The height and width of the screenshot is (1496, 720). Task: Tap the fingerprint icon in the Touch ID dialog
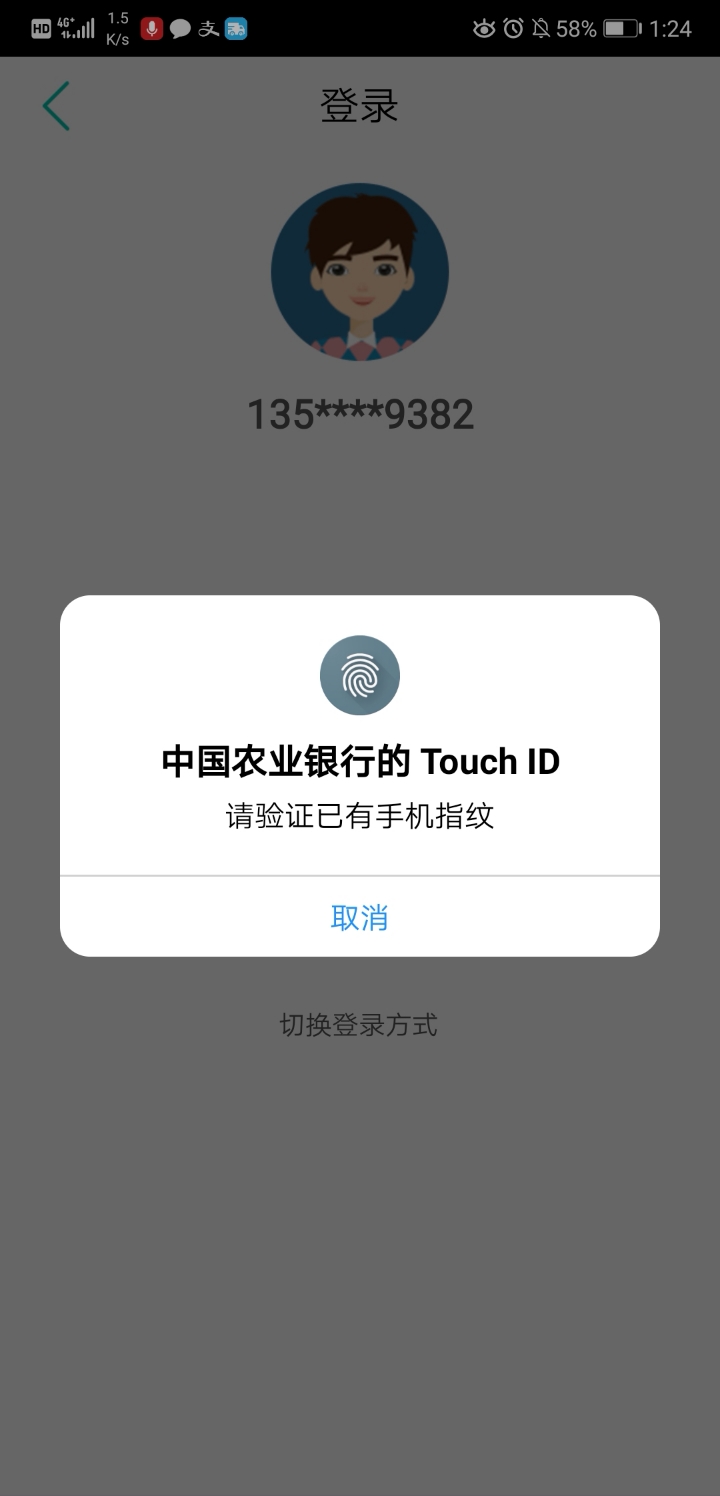click(360, 675)
